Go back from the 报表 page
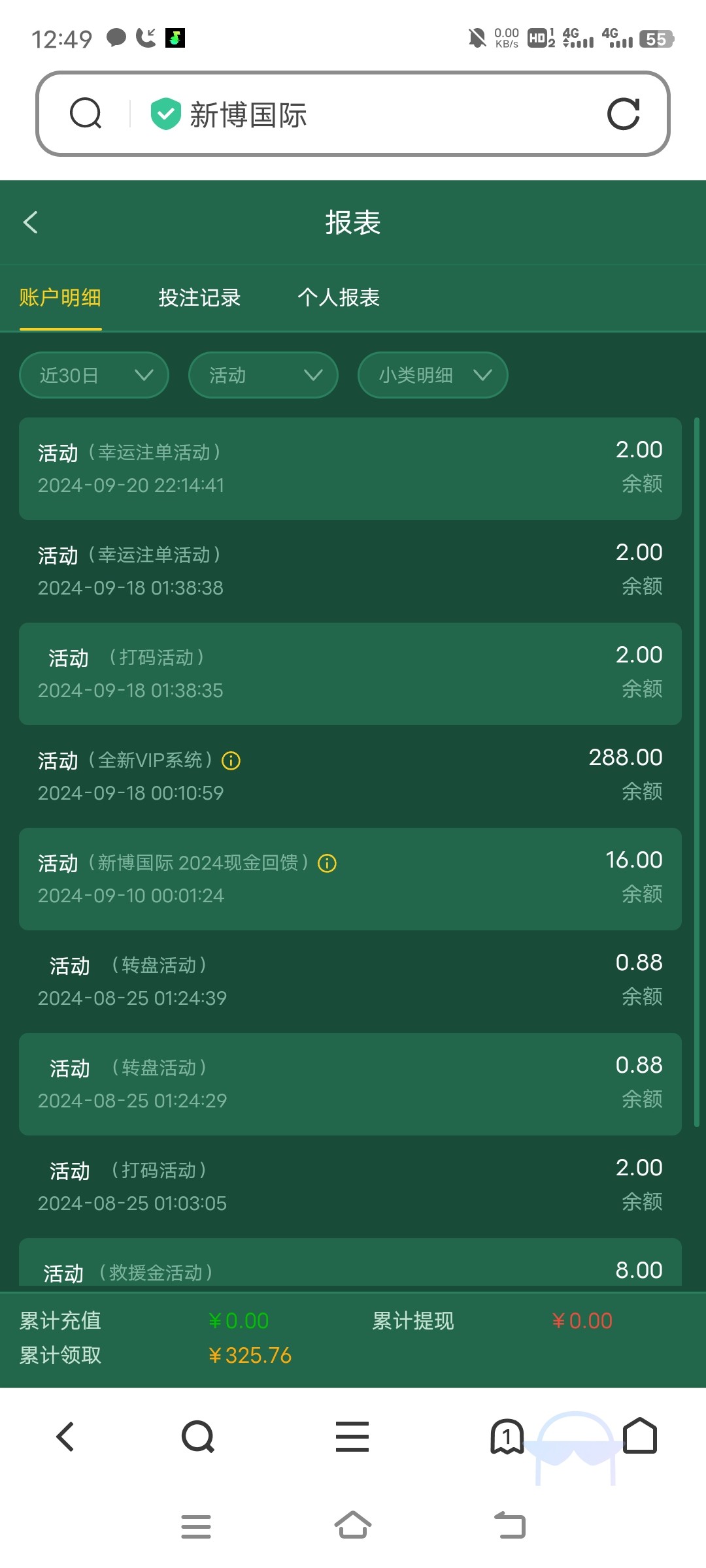The height and width of the screenshot is (1568, 706). click(31, 222)
